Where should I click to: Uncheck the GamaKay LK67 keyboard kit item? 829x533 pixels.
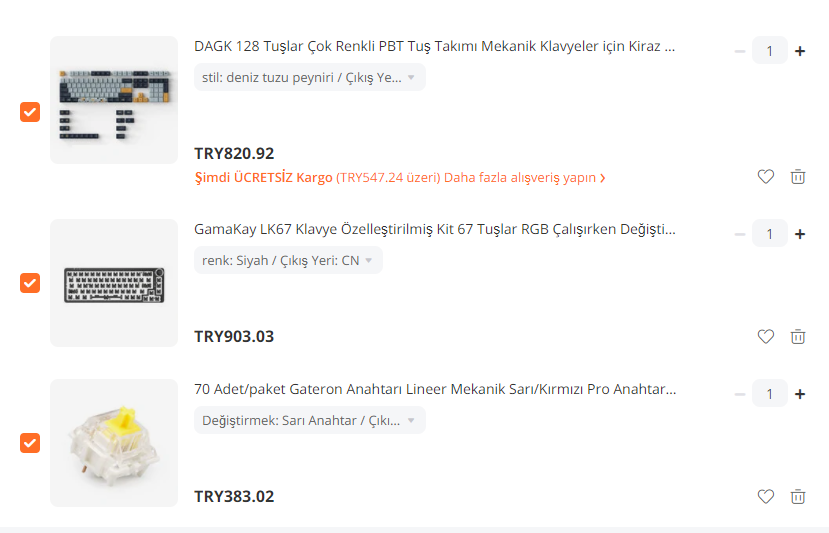pos(30,283)
